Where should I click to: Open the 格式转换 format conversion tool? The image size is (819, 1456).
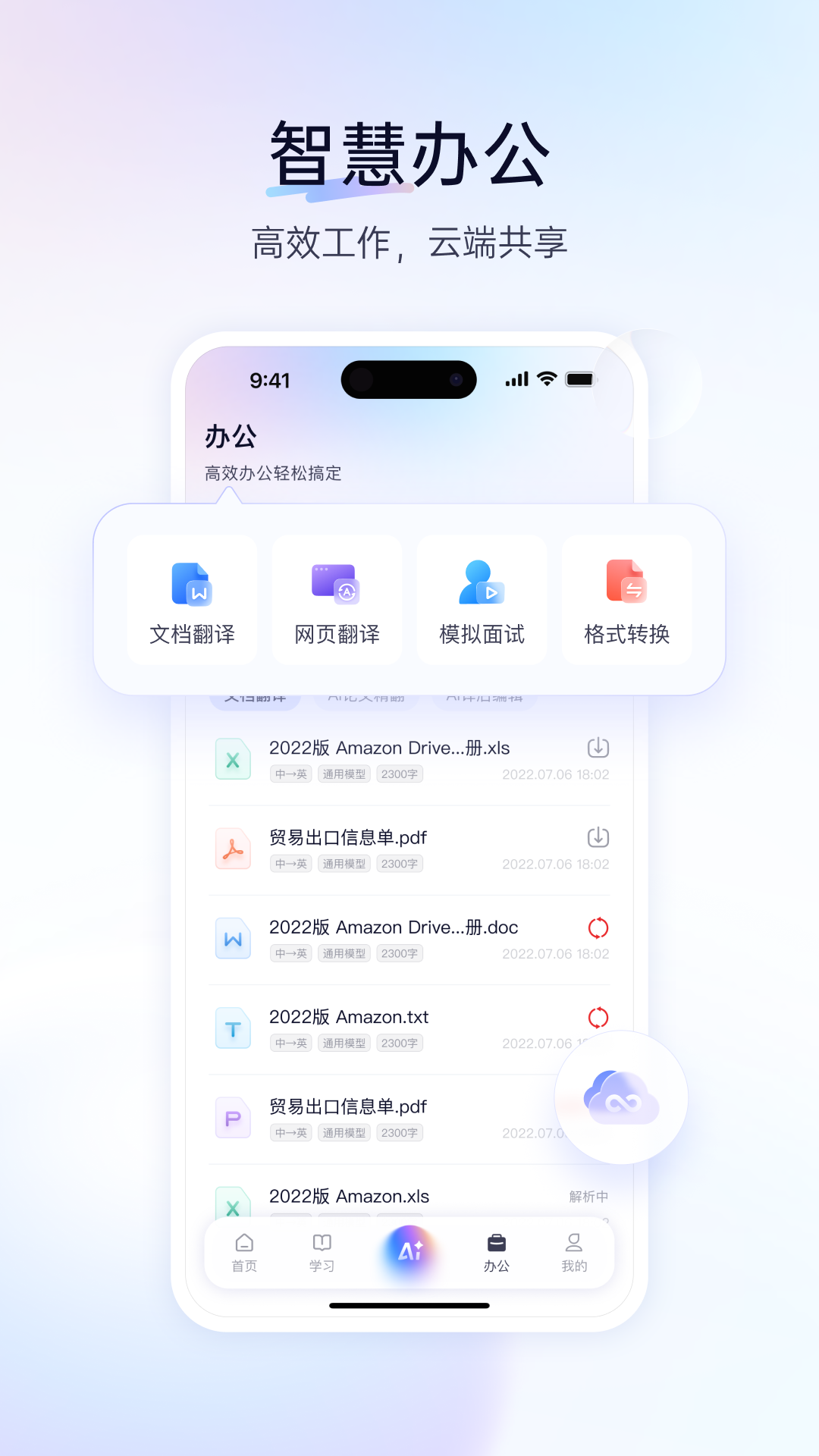click(x=627, y=601)
